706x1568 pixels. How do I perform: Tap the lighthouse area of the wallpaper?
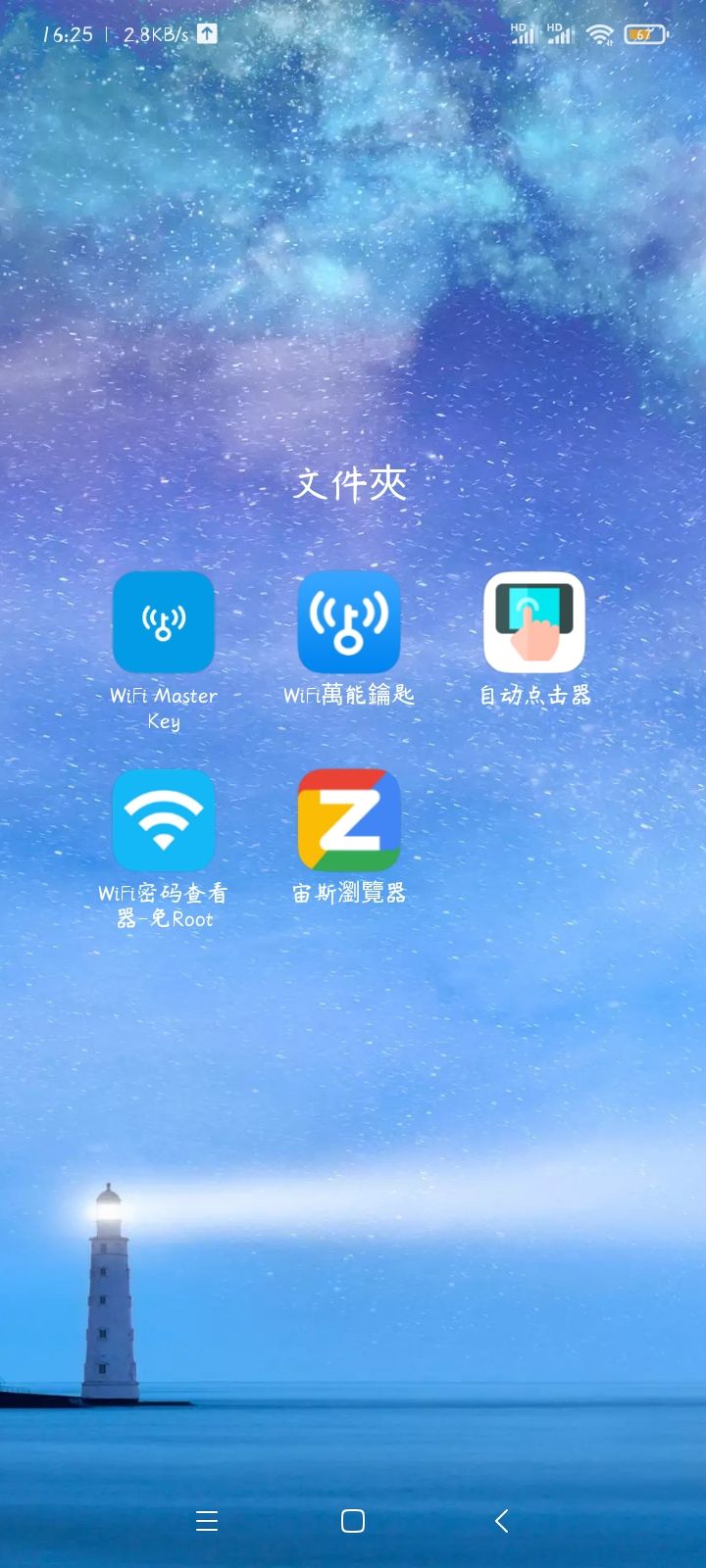tap(108, 1303)
